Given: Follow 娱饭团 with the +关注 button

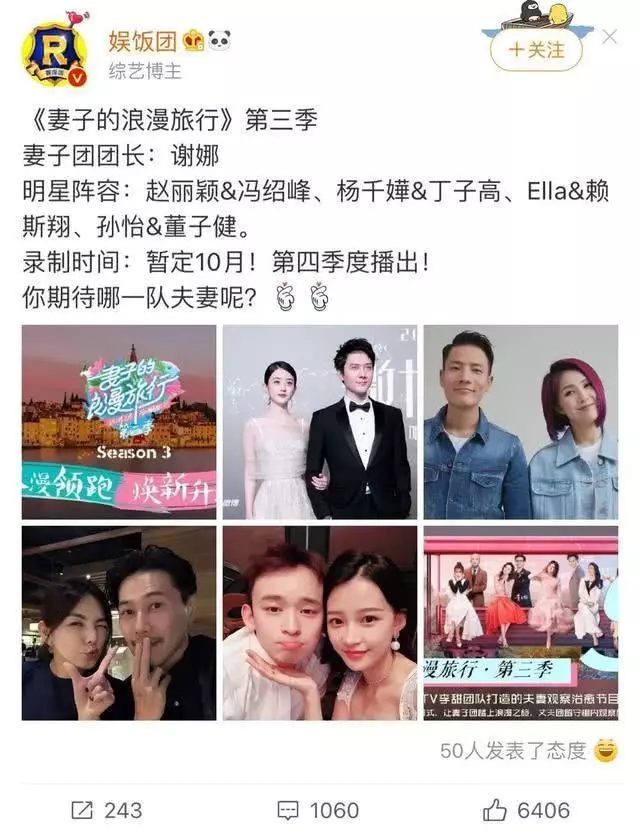Looking at the screenshot, I should (535, 49).
